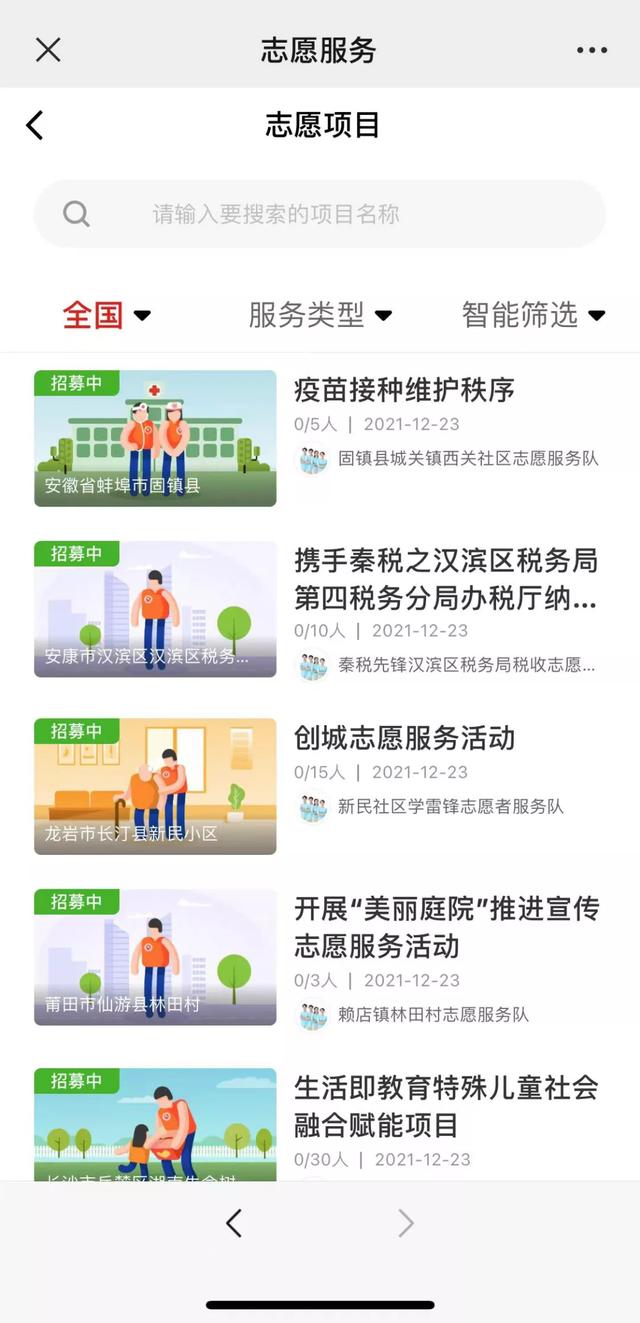Expand the 全国 region dropdown
Screen dimensions: 640x1323
point(106,315)
